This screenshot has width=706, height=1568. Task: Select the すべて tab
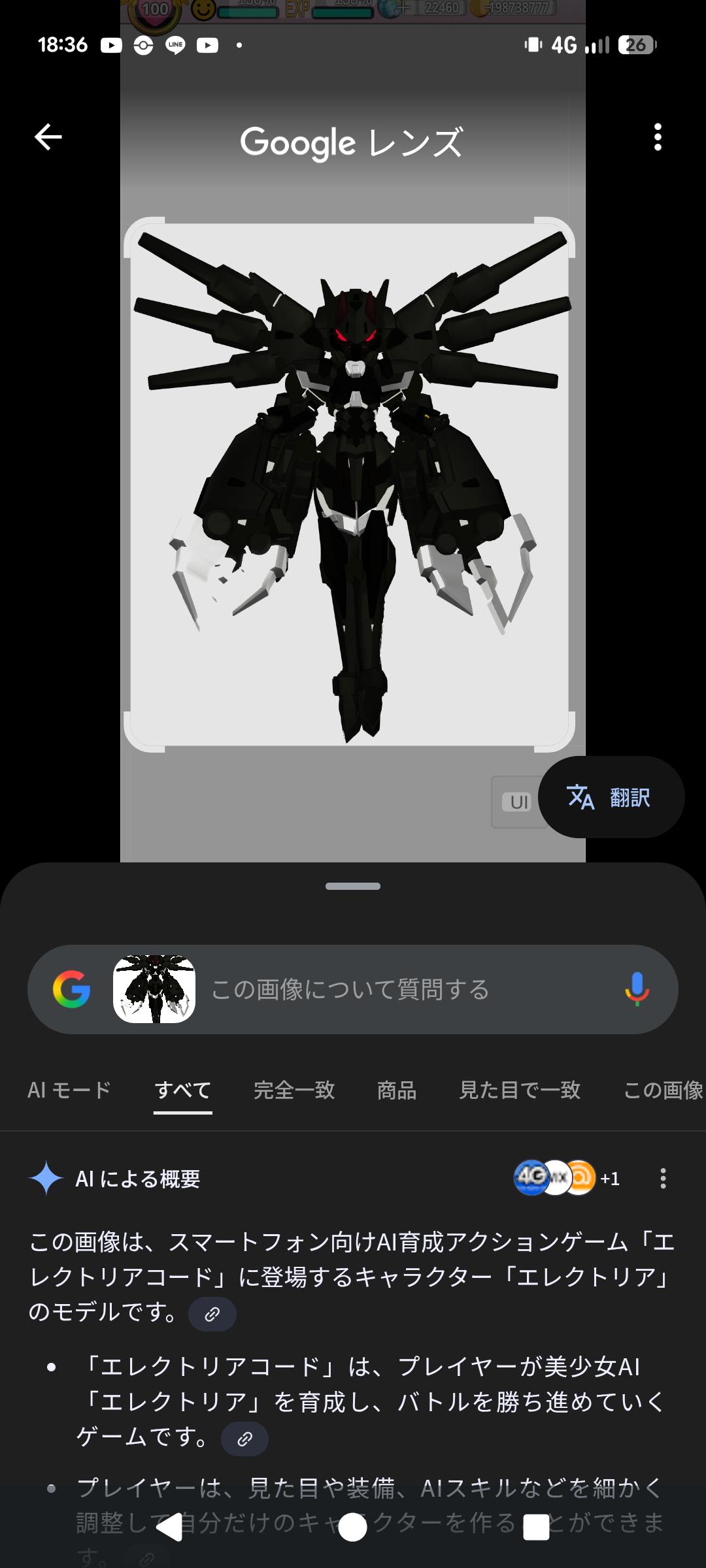[x=183, y=1090]
